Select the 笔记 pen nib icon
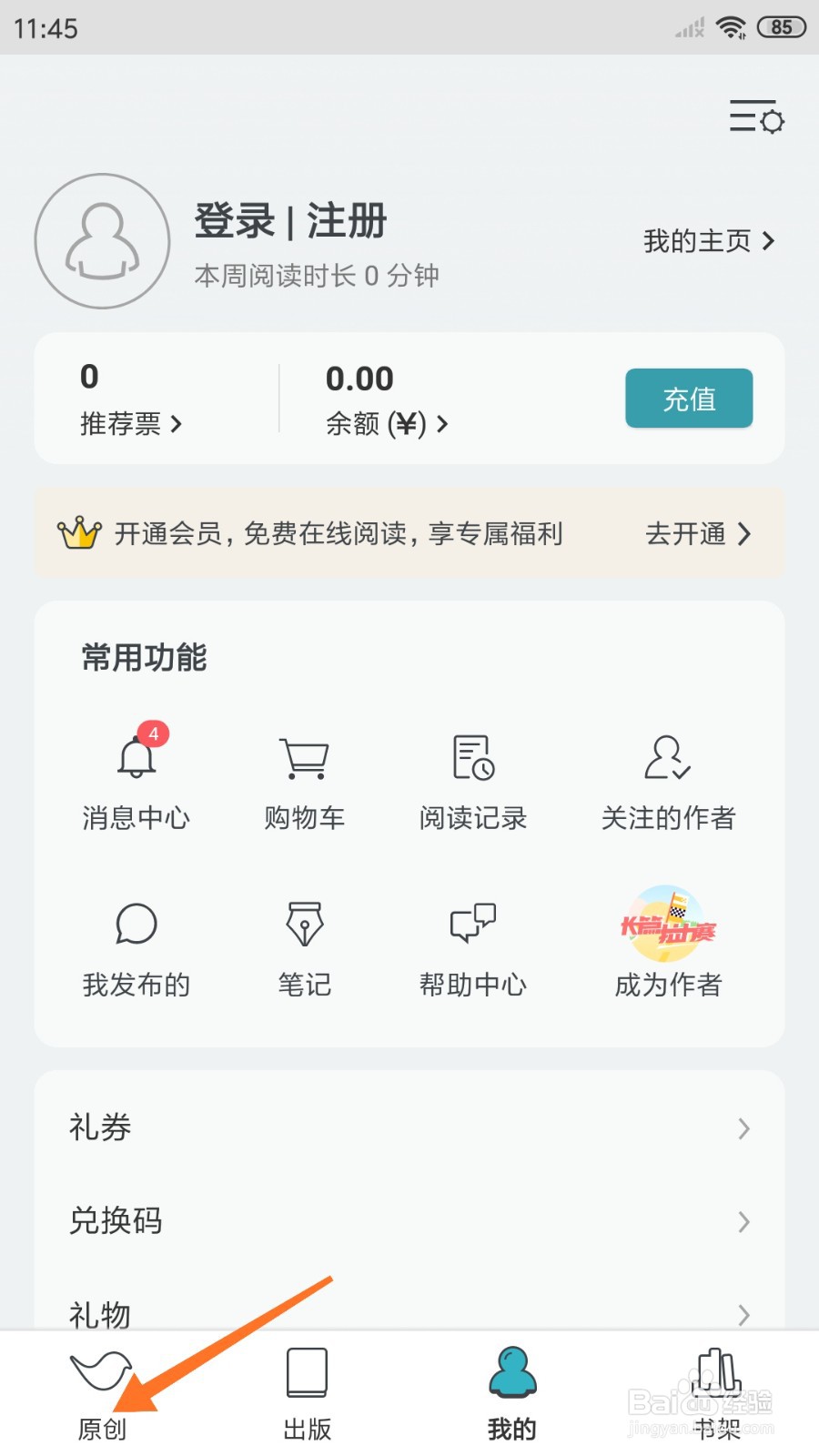The image size is (819, 1456). 304,924
